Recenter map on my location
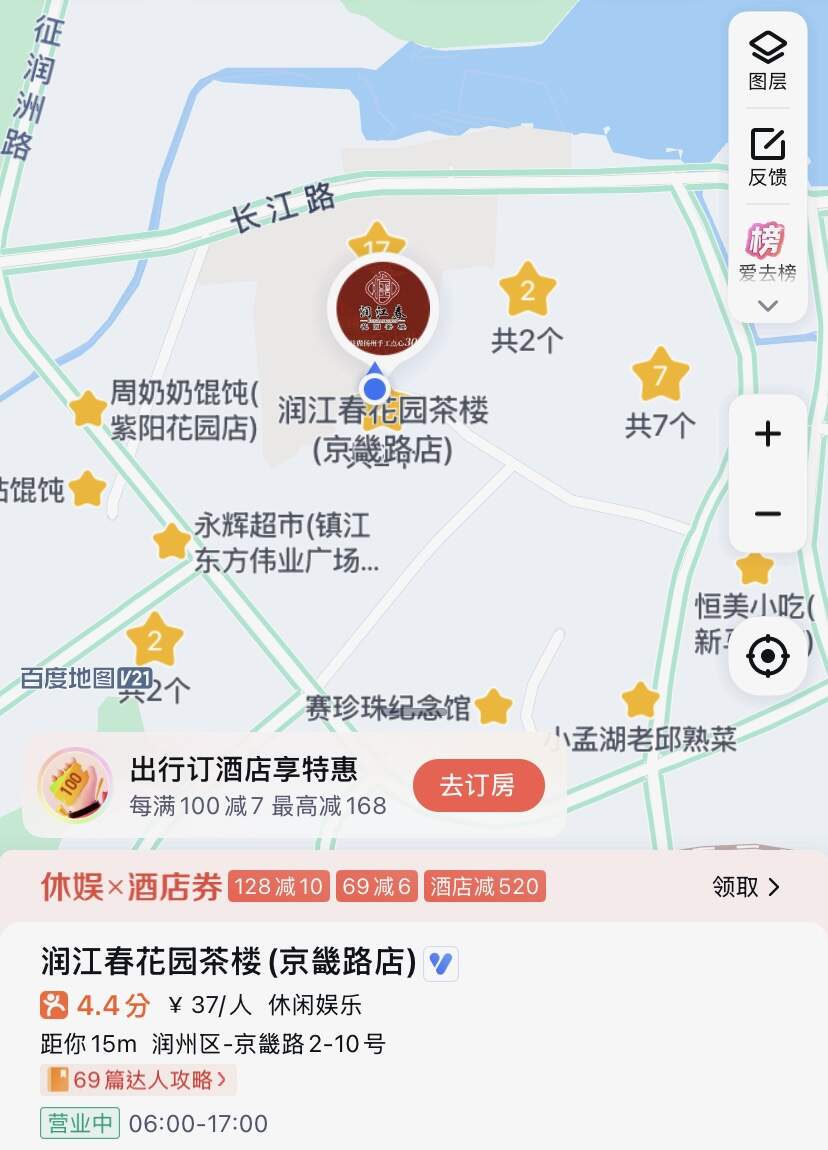The height and width of the screenshot is (1150, 828). 767,656
